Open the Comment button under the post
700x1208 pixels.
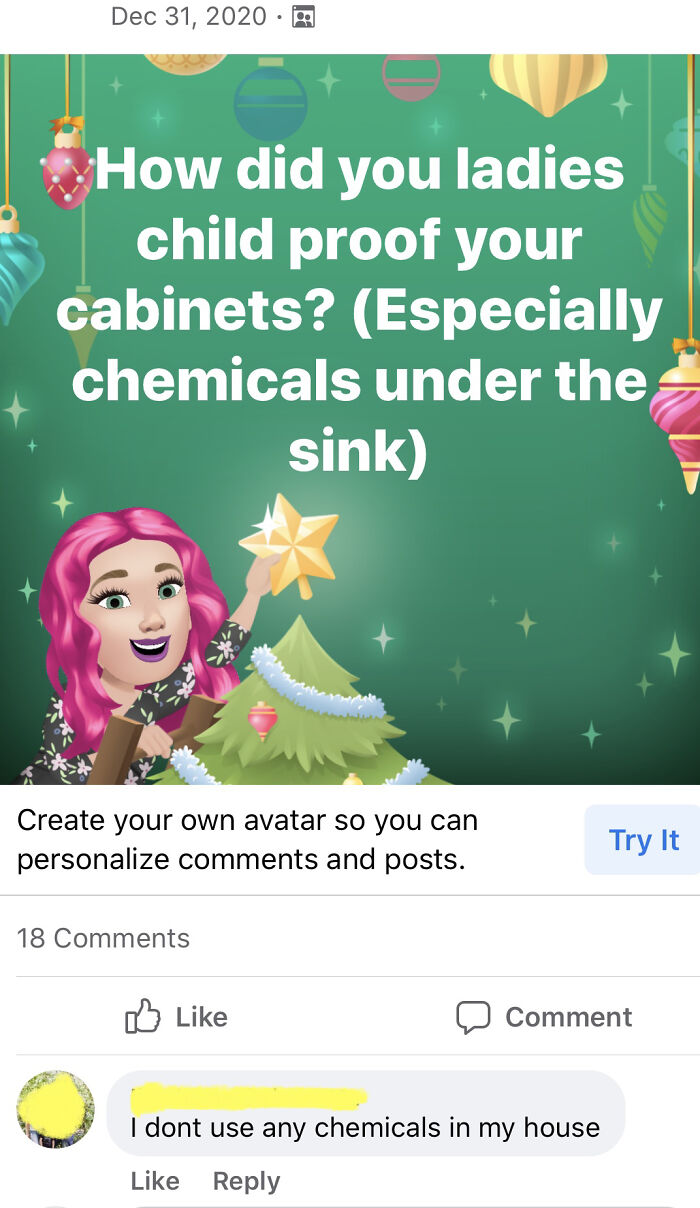pyautogui.click(x=544, y=1017)
